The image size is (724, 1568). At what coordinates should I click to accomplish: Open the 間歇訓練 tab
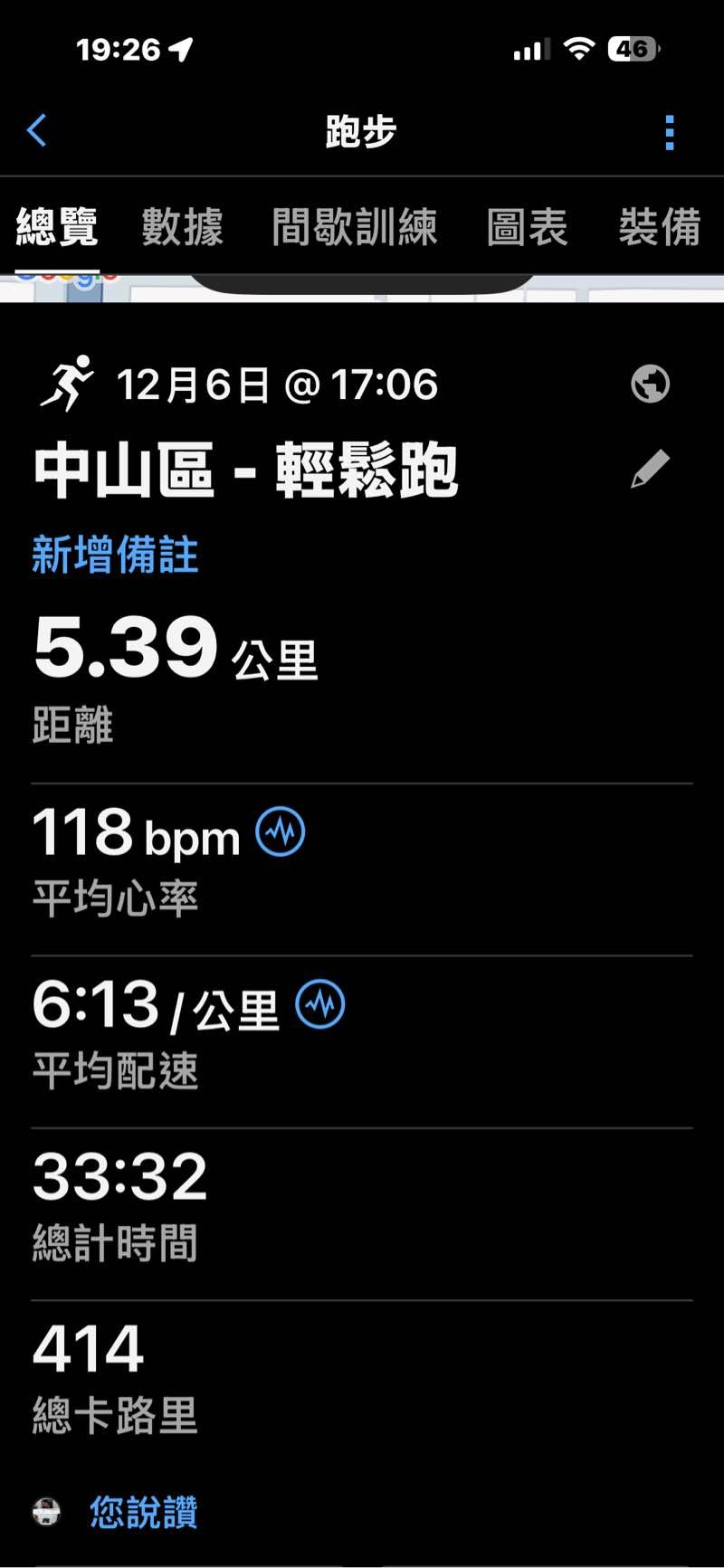click(x=355, y=227)
